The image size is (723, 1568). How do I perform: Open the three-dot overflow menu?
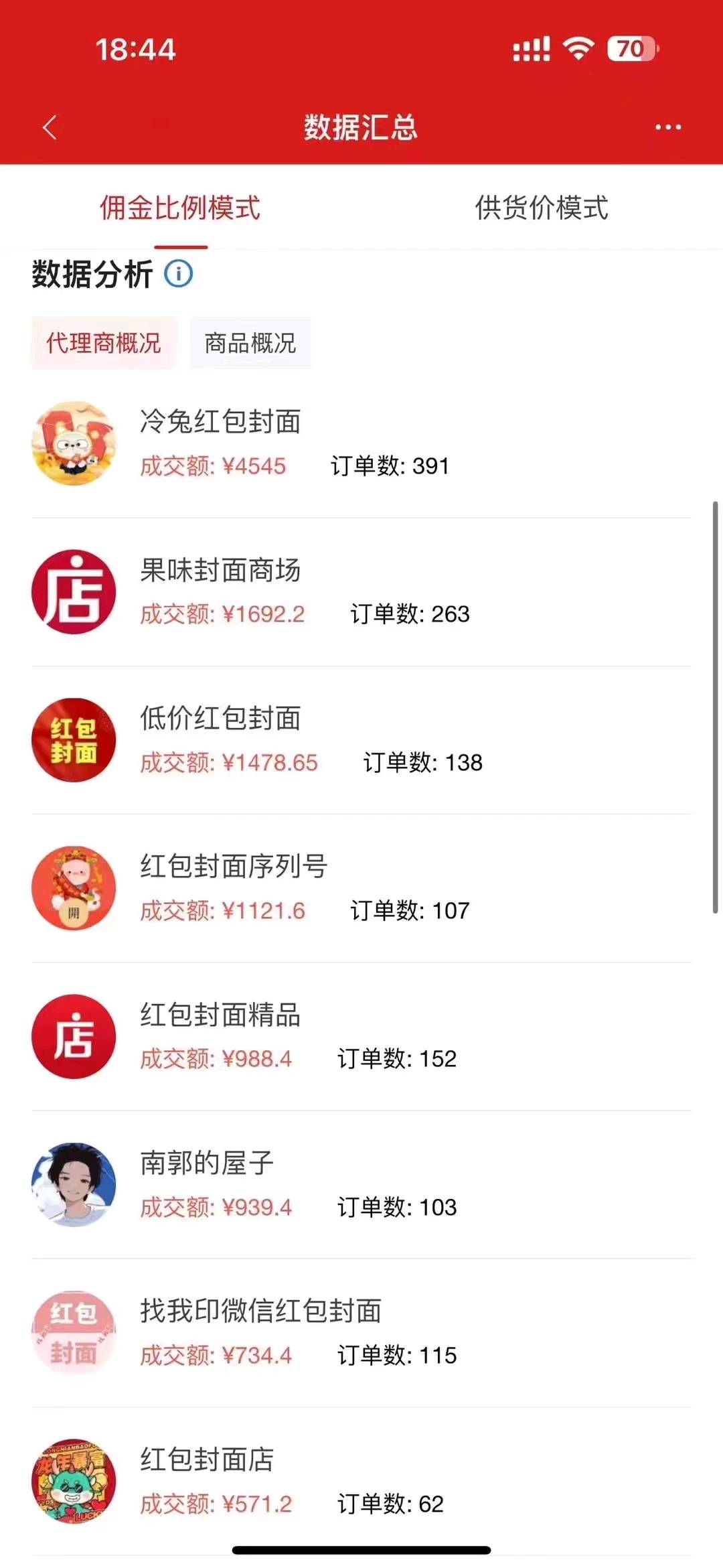(667, 127)
